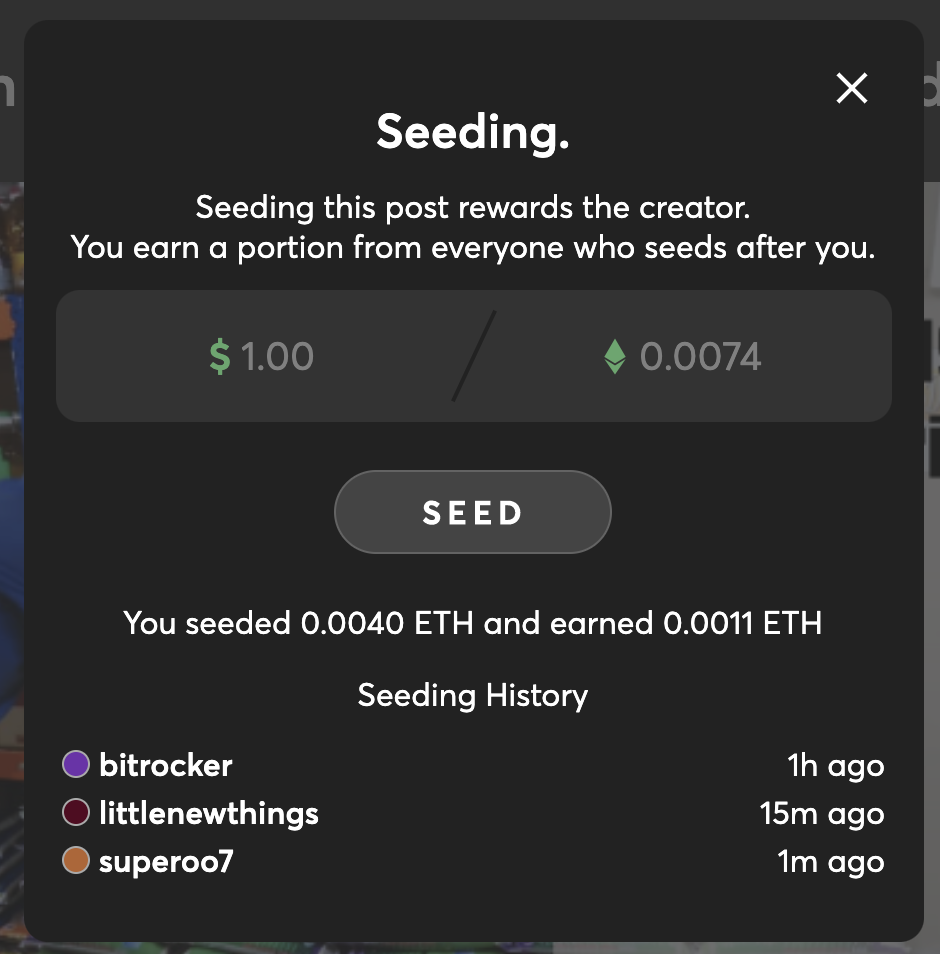View superoo7's seeding history entry

[165, 861]
